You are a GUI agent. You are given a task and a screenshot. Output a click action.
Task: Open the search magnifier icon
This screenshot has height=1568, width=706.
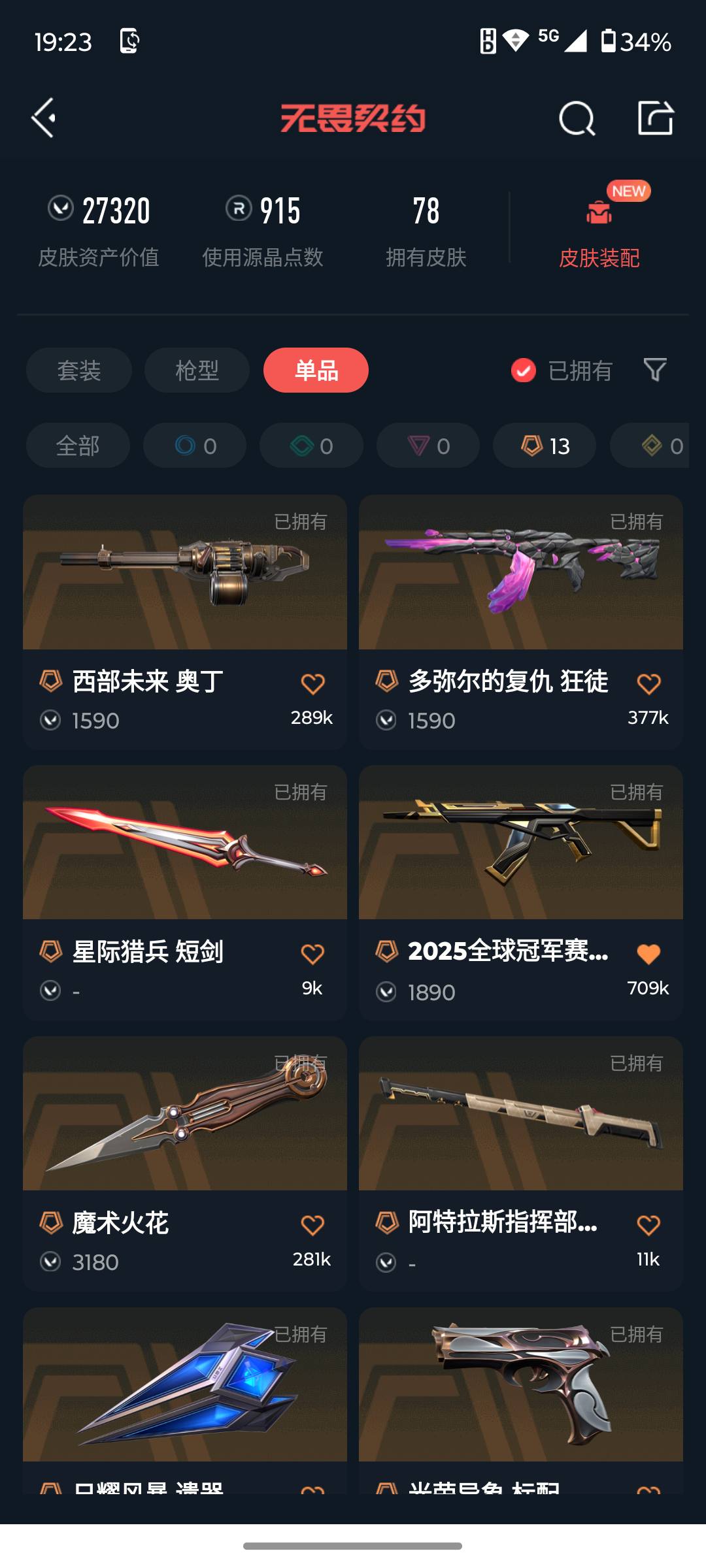pos(576,118)
